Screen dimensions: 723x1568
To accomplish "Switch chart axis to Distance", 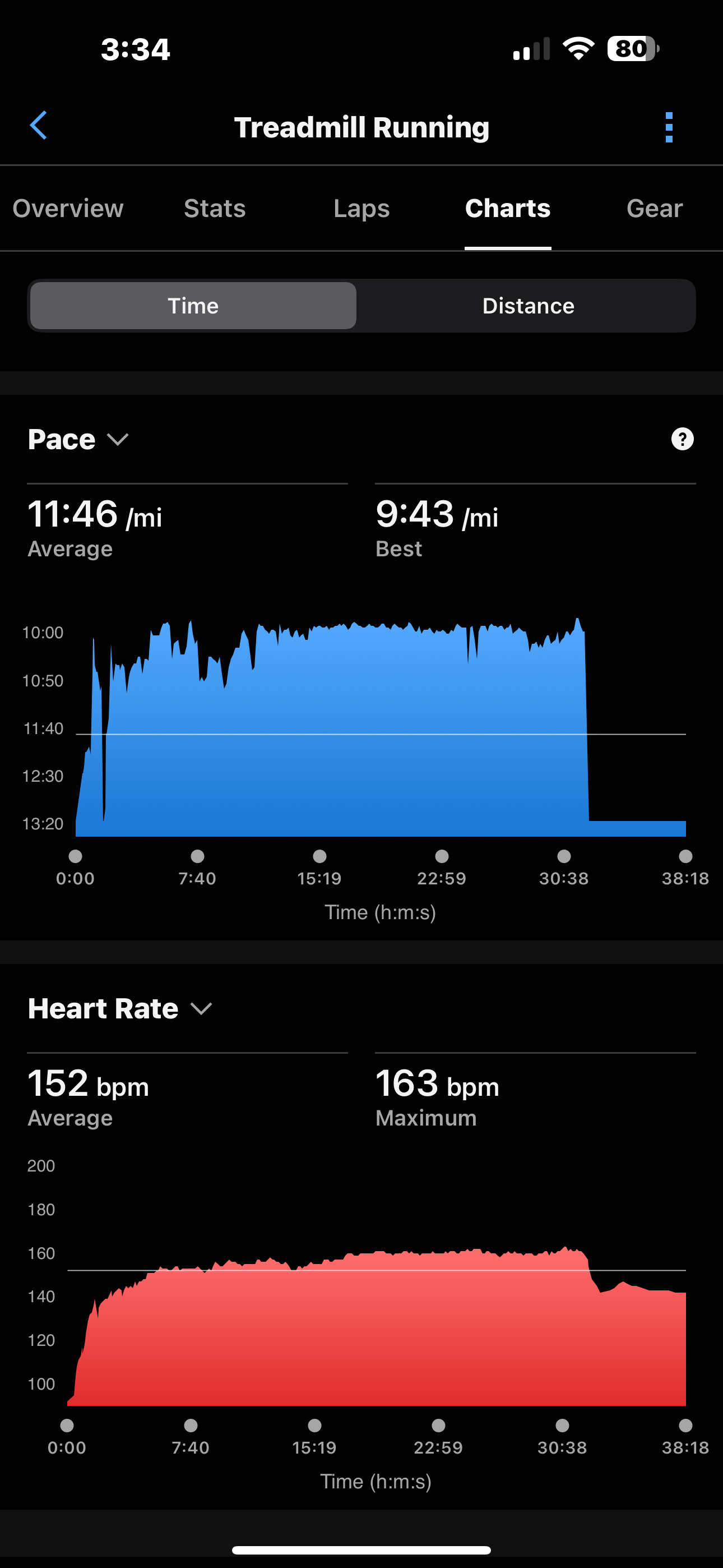I will 527,306.
